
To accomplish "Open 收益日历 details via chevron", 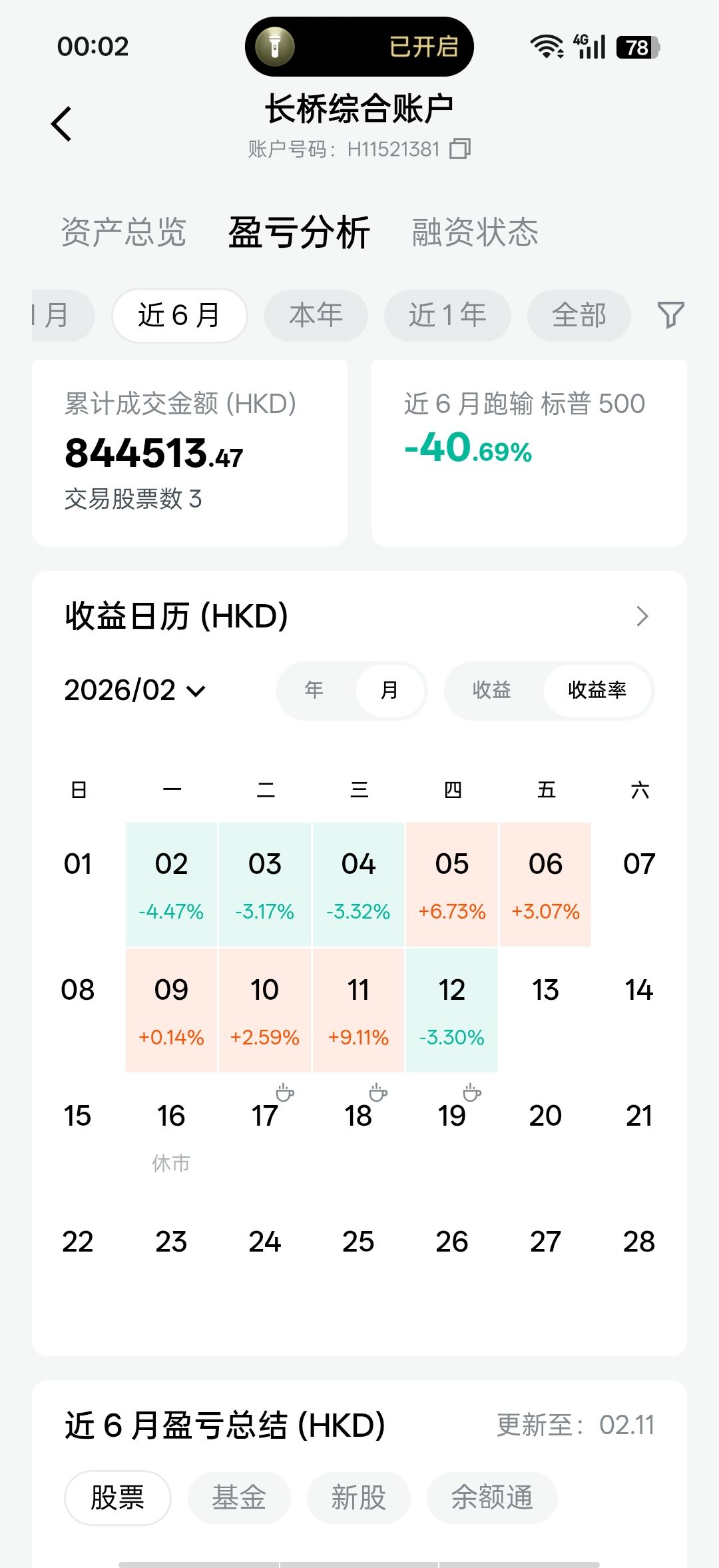I will coord(642,616).
